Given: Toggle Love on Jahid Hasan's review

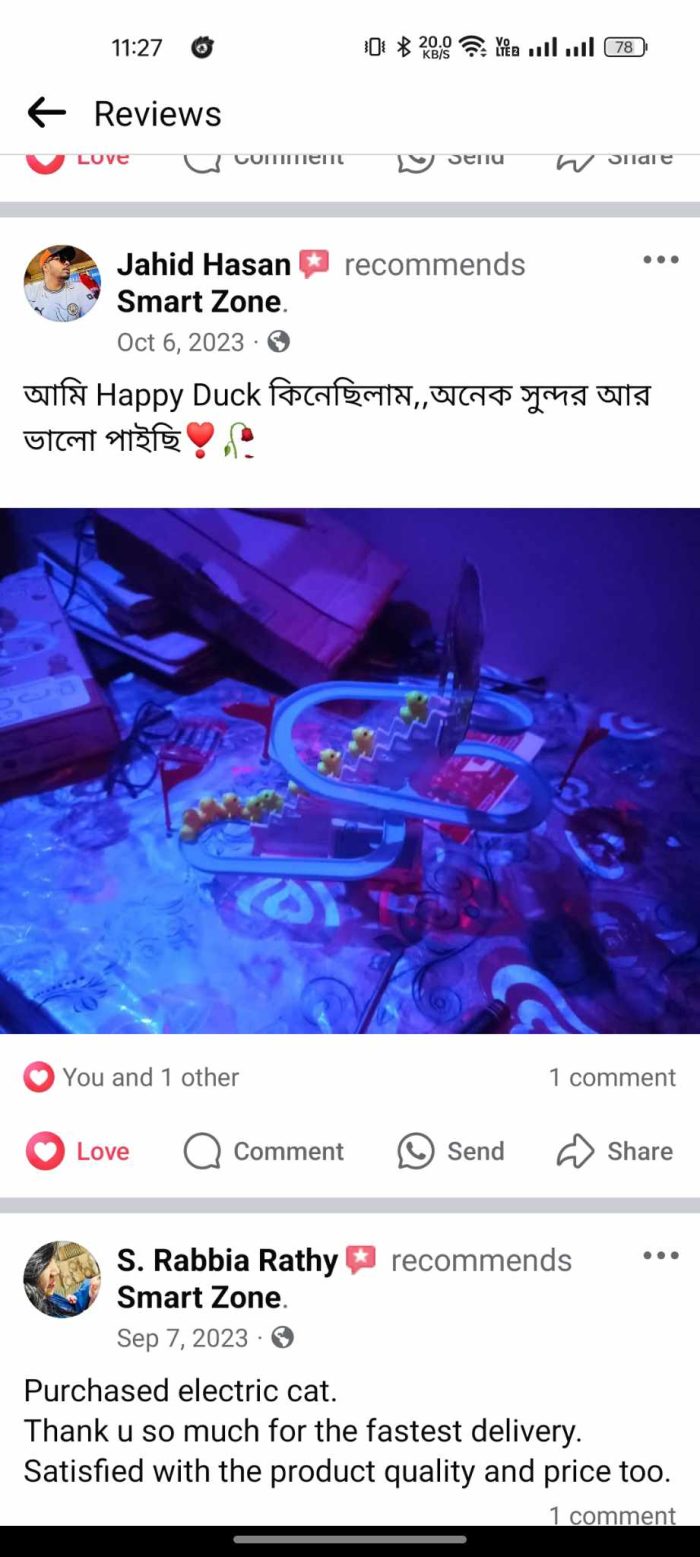Looking at the screenshot, I should [78, 1151].
